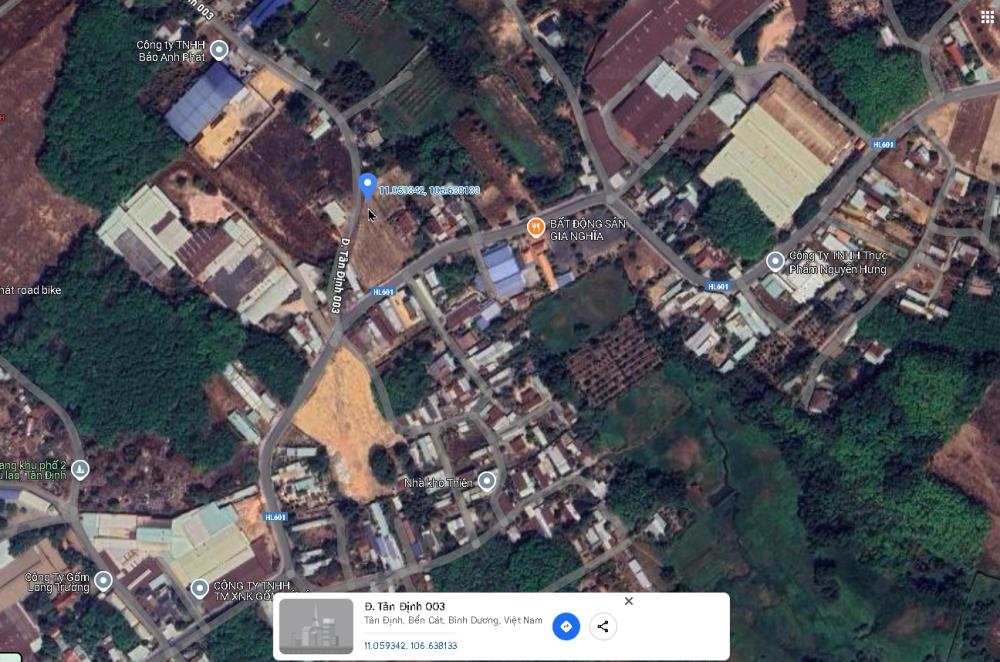Select the Nhà kho Thiên marker

point(487,481)
